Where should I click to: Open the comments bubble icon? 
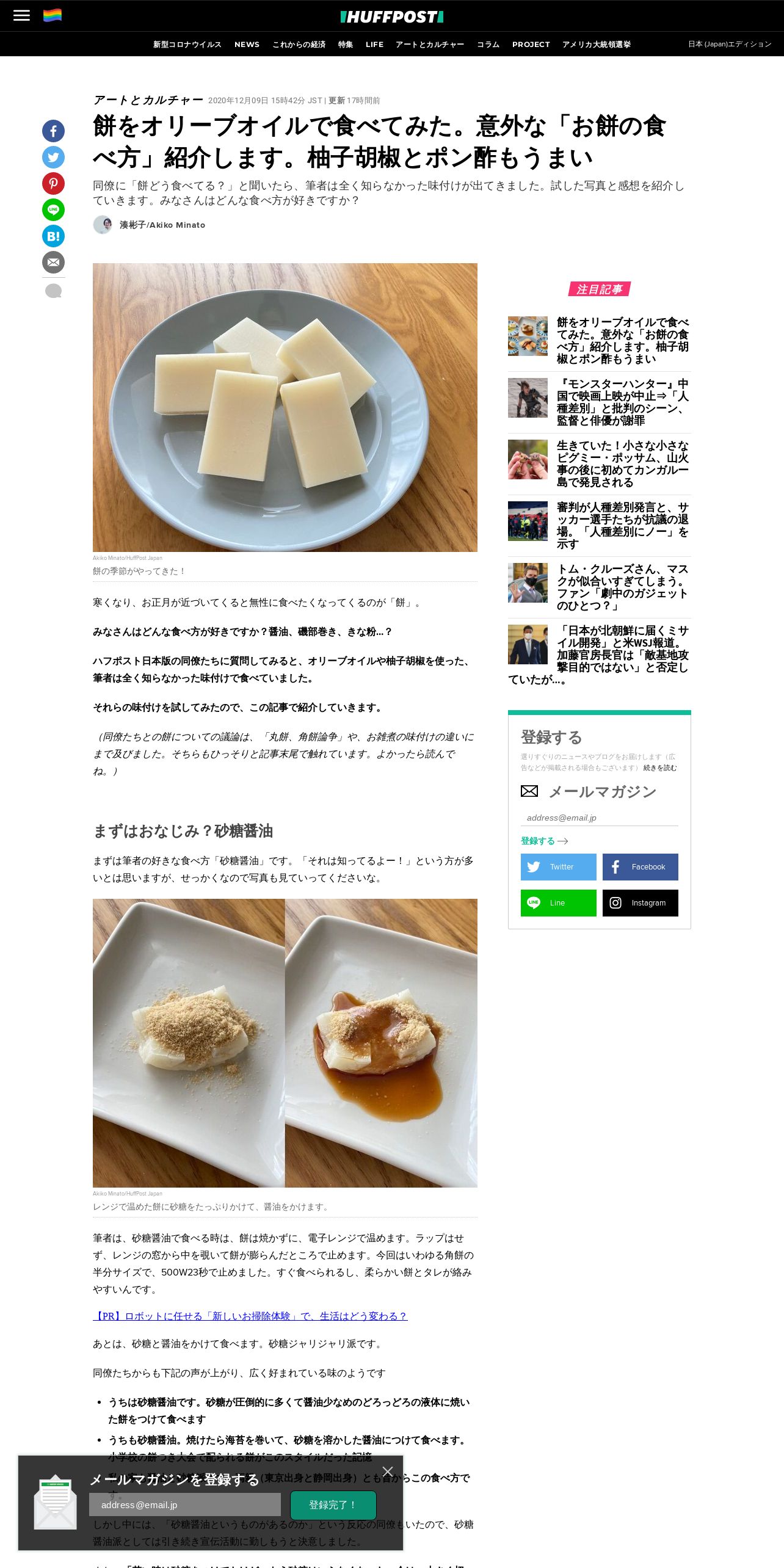(x=54, y=291)
